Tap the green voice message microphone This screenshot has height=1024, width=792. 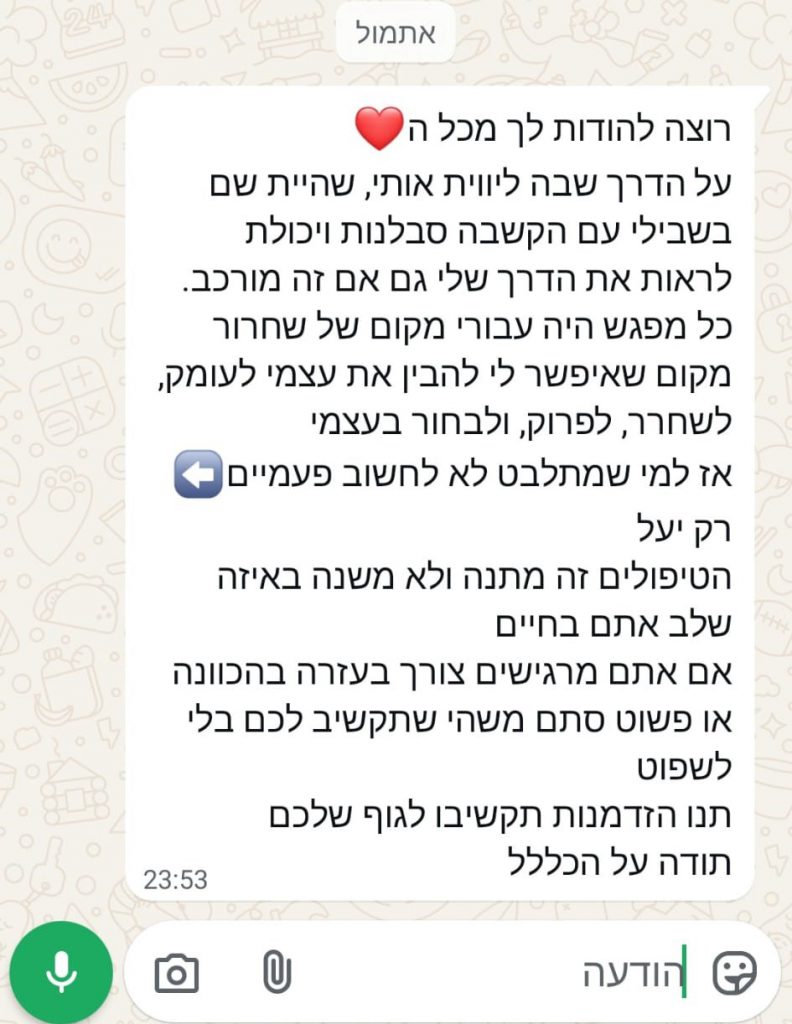tap(61, 971)
